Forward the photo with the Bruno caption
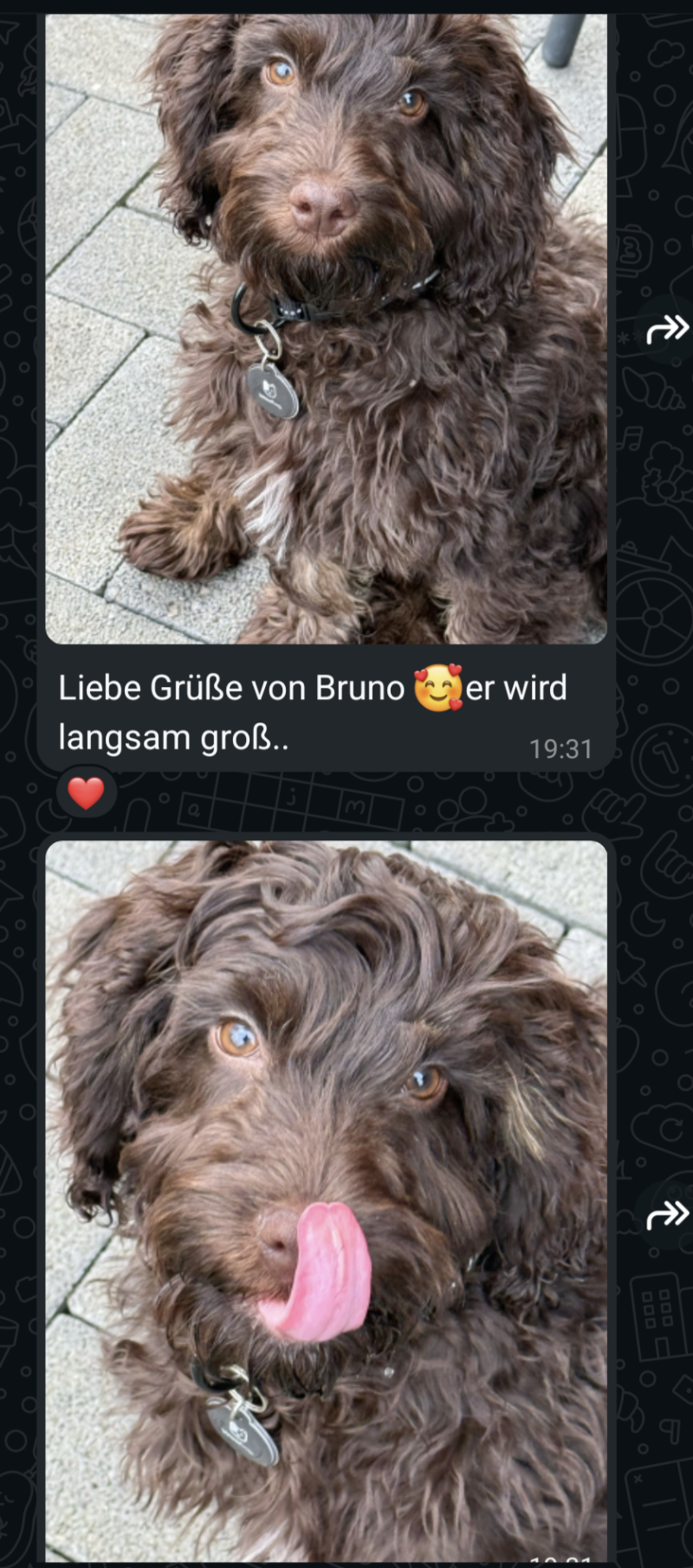 pyautogui.click(x=666, y=329)
